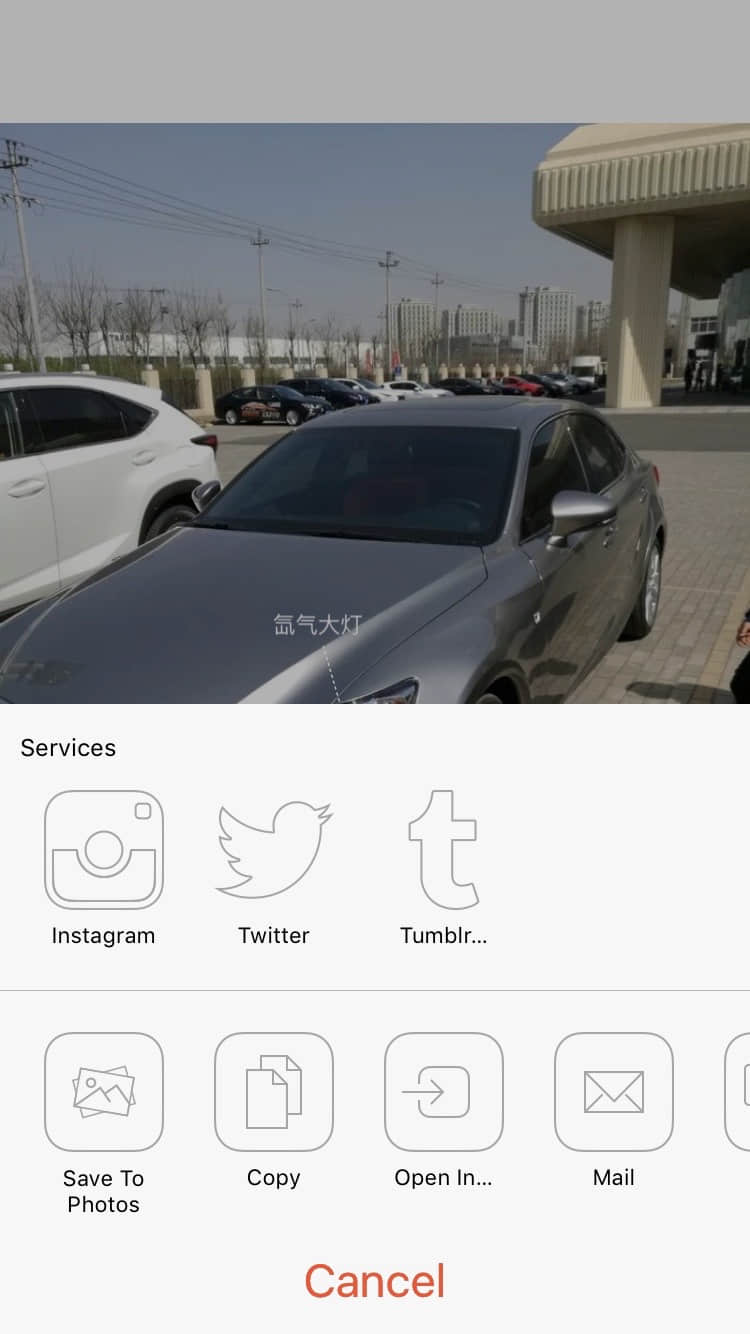Screen dimensions: 750x1334
Task: Save the image to Photos
Action: (104, 1092)
